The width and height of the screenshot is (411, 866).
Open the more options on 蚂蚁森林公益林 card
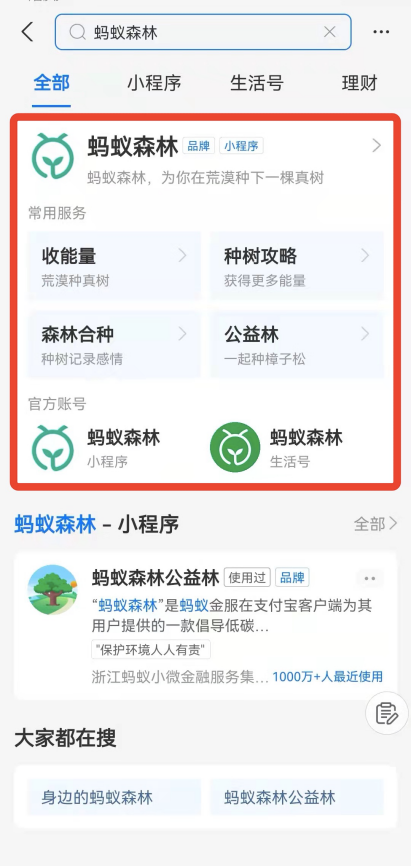[x=370, y=578]
